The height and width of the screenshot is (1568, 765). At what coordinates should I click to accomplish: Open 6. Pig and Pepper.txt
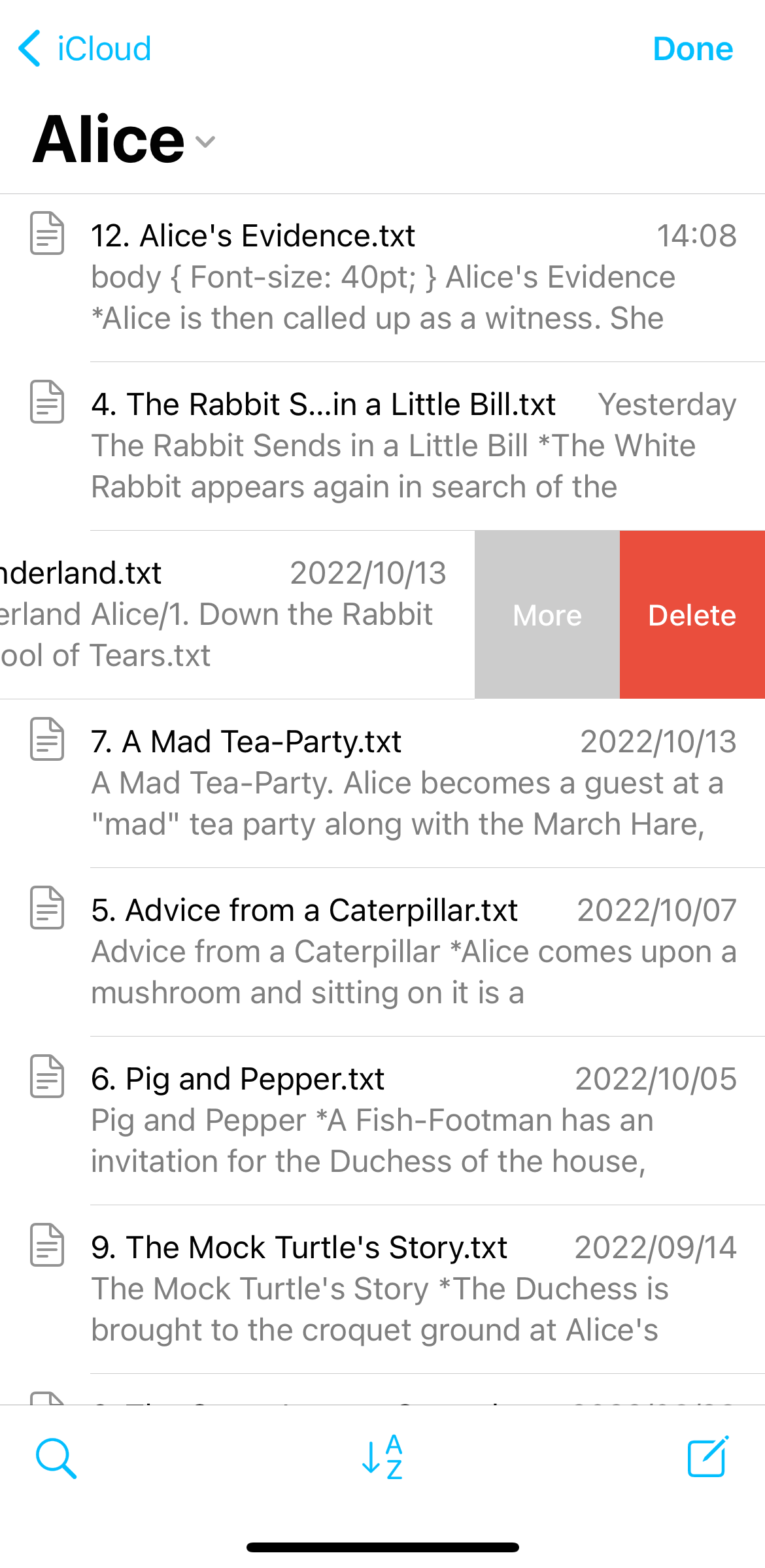tap(382, 1121)
